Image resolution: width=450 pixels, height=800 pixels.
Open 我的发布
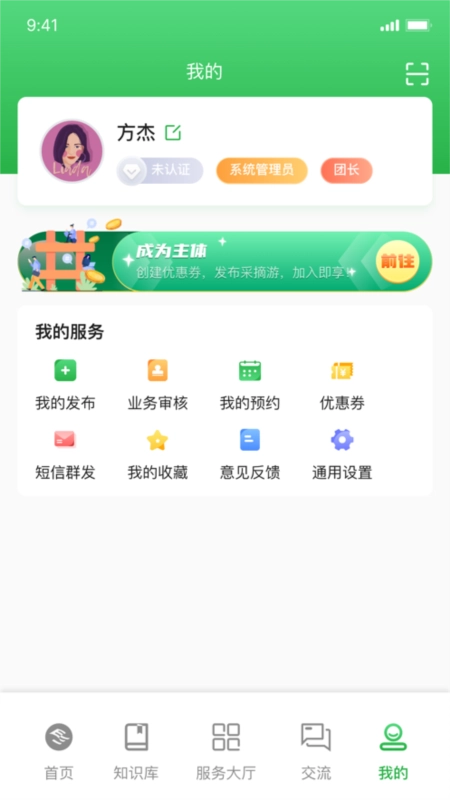tap(65, 385)
